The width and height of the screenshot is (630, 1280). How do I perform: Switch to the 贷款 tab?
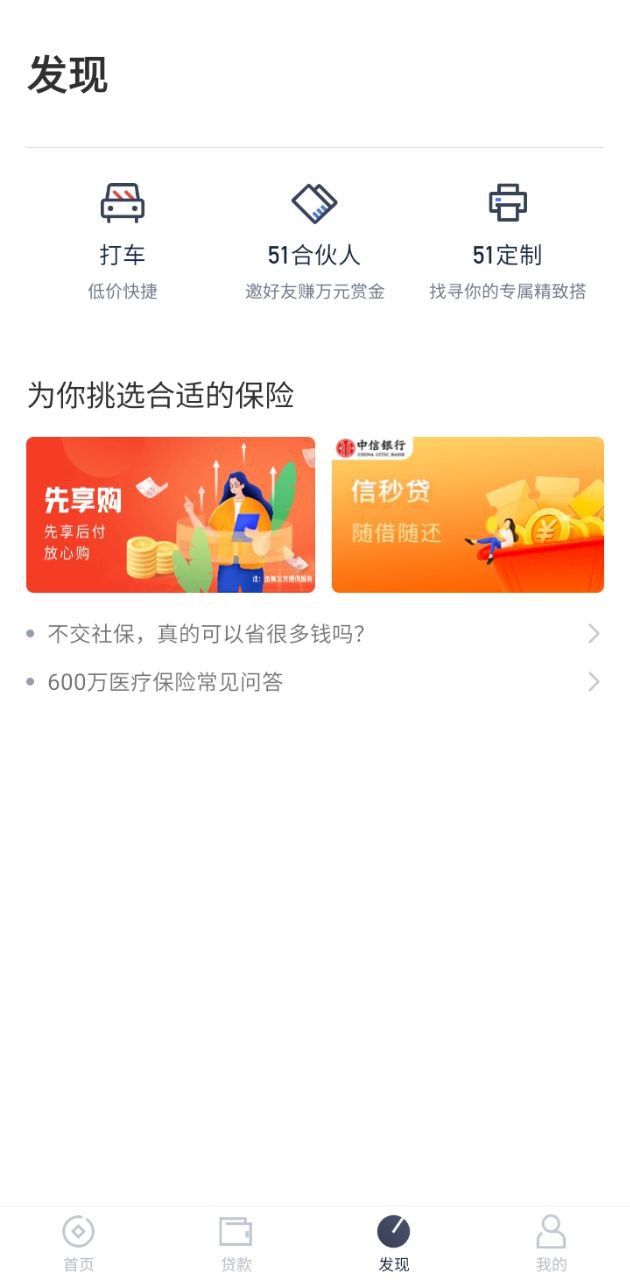click(x=236, y=1242)
